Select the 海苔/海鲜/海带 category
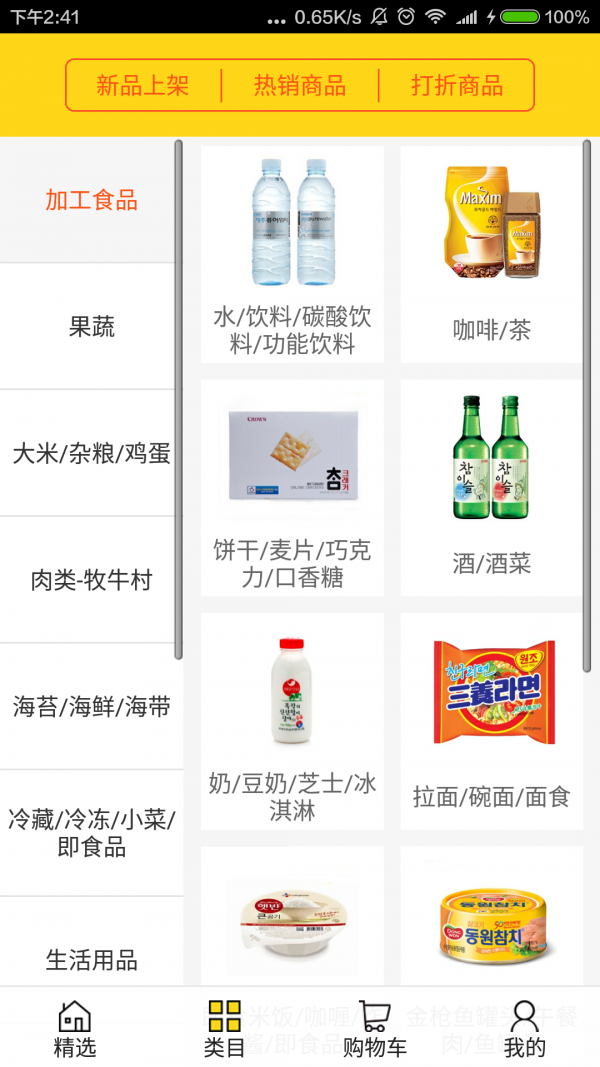 [91, 707]
